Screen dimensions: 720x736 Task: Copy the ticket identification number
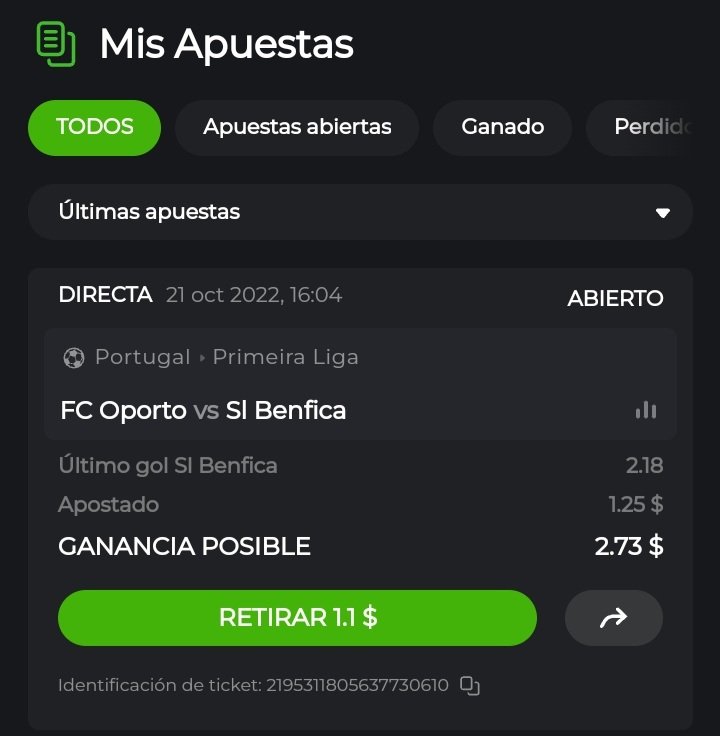click(470, 686)
